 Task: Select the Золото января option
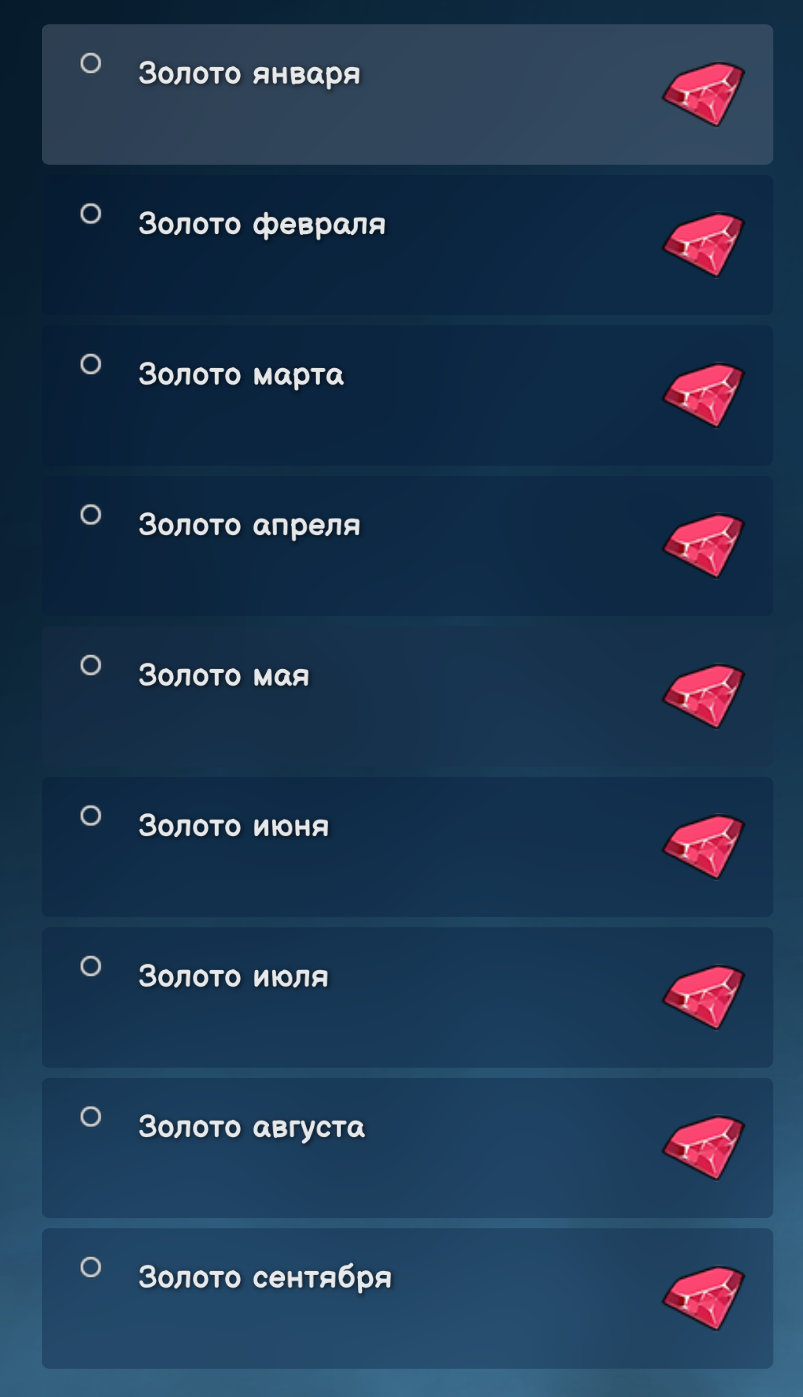407,95
